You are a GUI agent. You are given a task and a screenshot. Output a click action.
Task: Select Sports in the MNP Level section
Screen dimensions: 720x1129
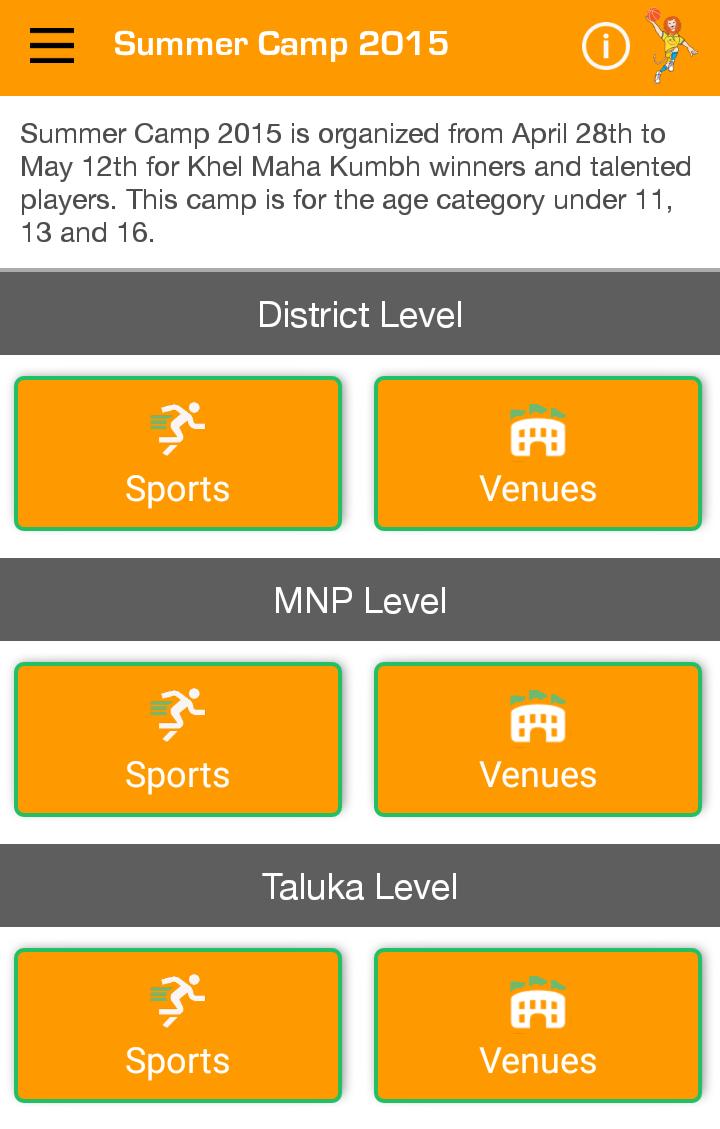pos(178,740)
